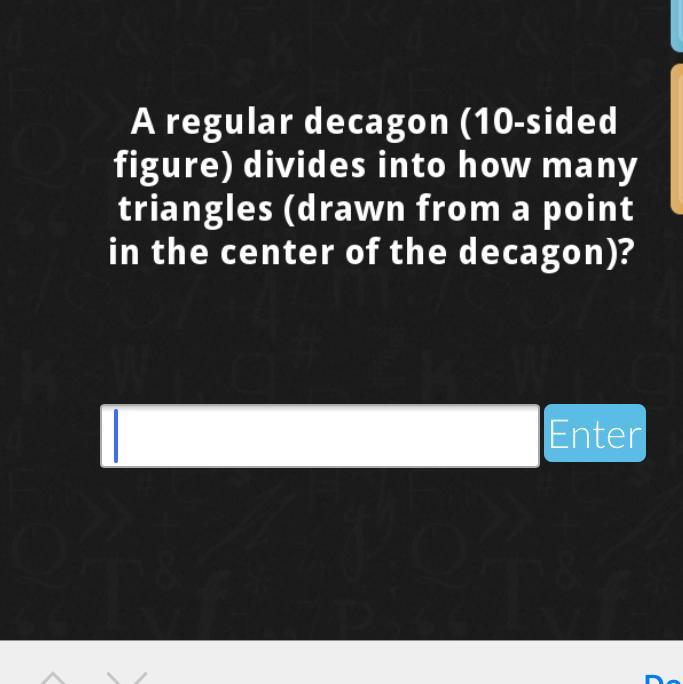683x684 pixels.
Task: Submit answer with the Enter button
Action: 595,434
